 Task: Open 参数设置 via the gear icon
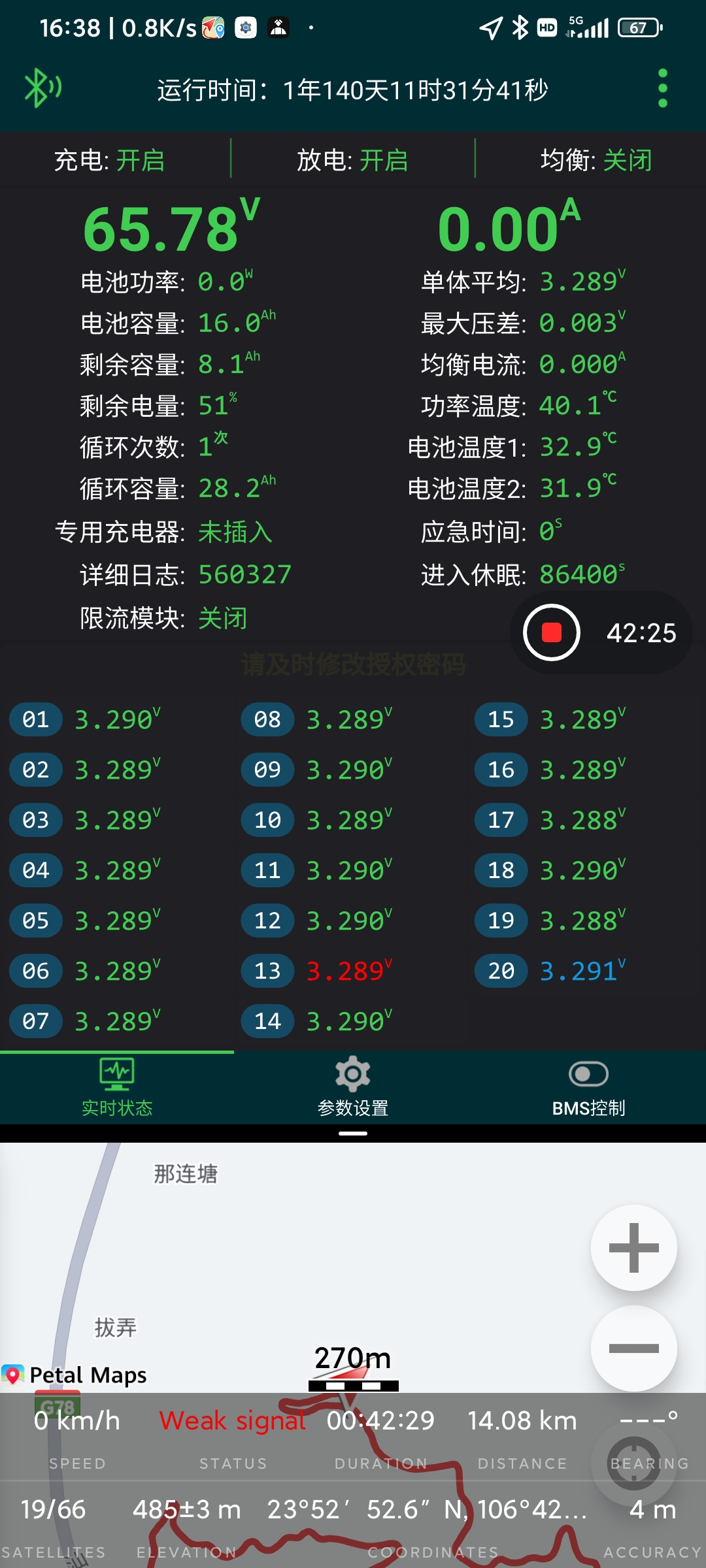[352, 1073]
